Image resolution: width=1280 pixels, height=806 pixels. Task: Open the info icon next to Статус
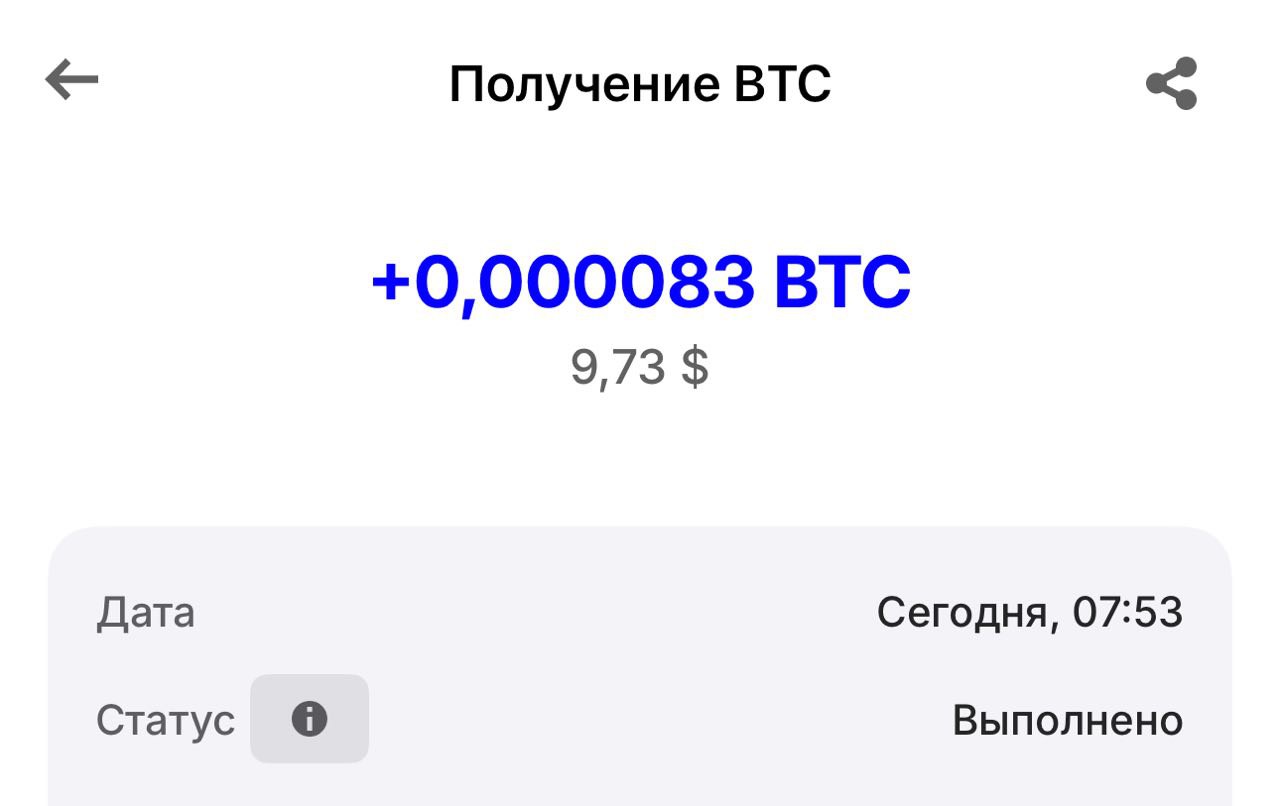point(309,719)
